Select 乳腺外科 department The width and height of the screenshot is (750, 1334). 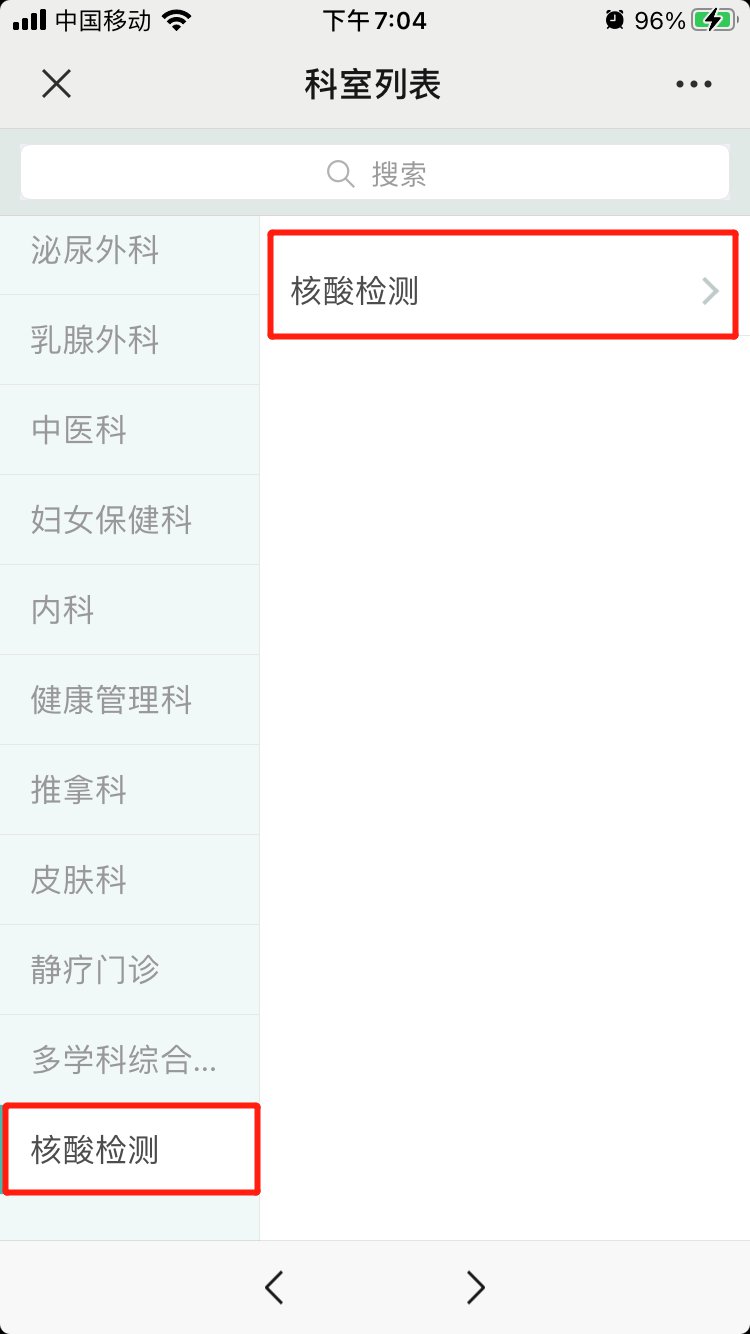coord(128,340)
